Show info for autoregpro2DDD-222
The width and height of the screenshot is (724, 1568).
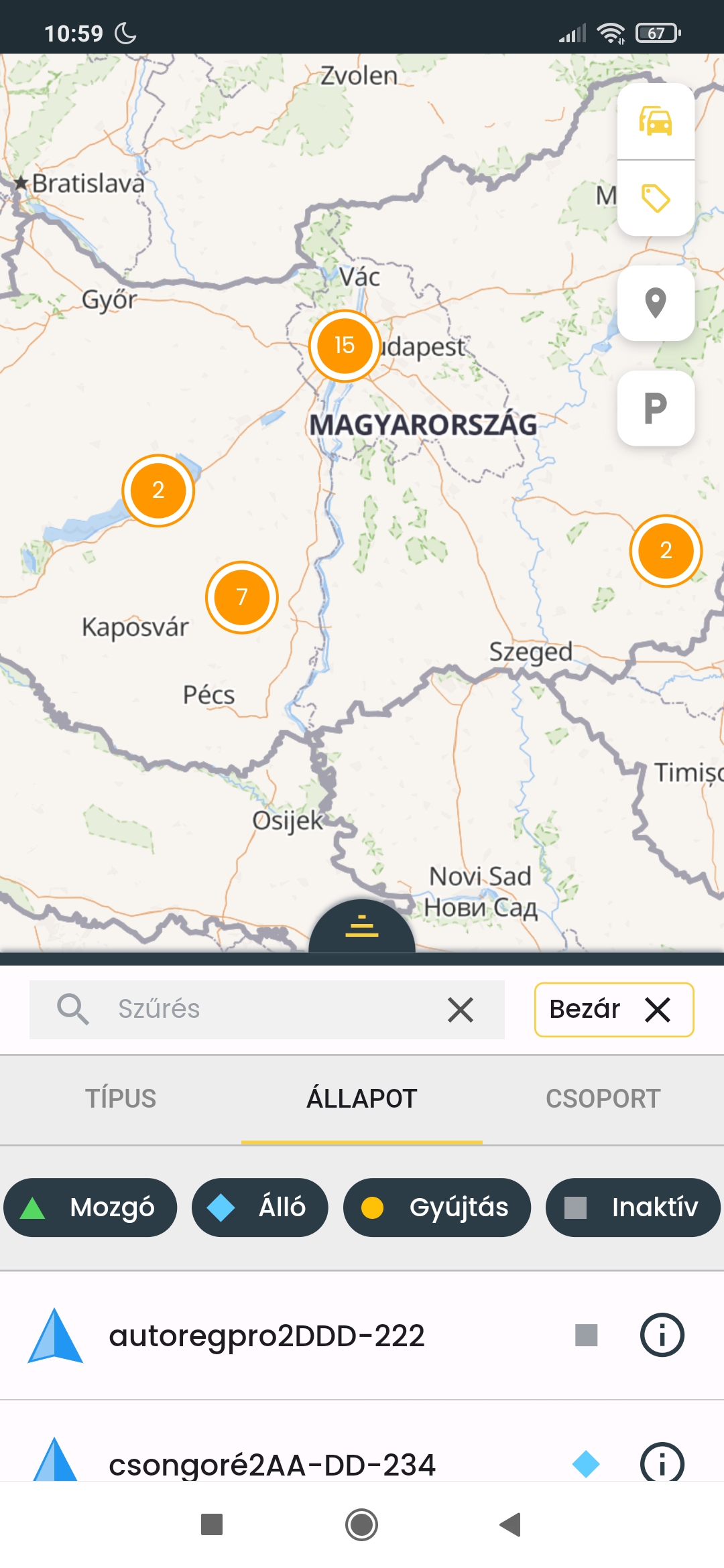[x=662, y=1335]
